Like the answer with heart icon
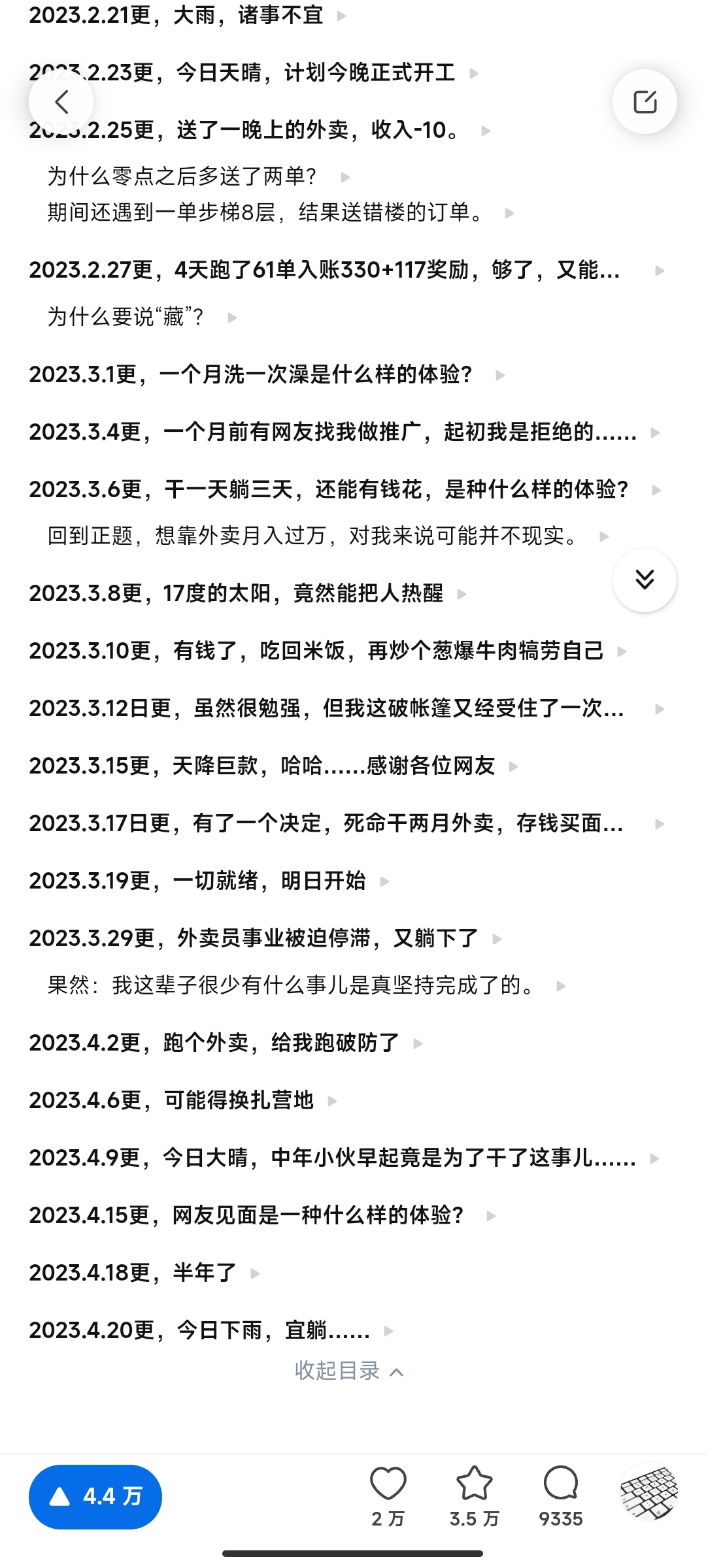 pyautogui.click(x=388, y=1497)
